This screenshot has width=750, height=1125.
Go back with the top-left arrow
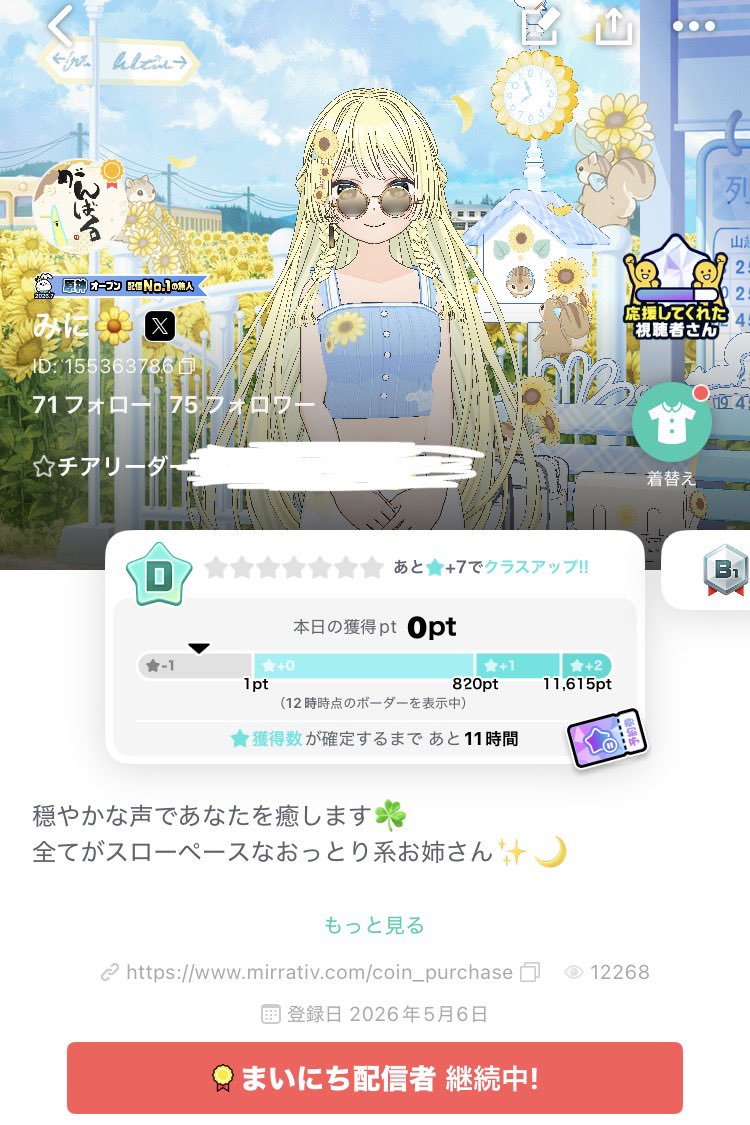tap(62, 26)
